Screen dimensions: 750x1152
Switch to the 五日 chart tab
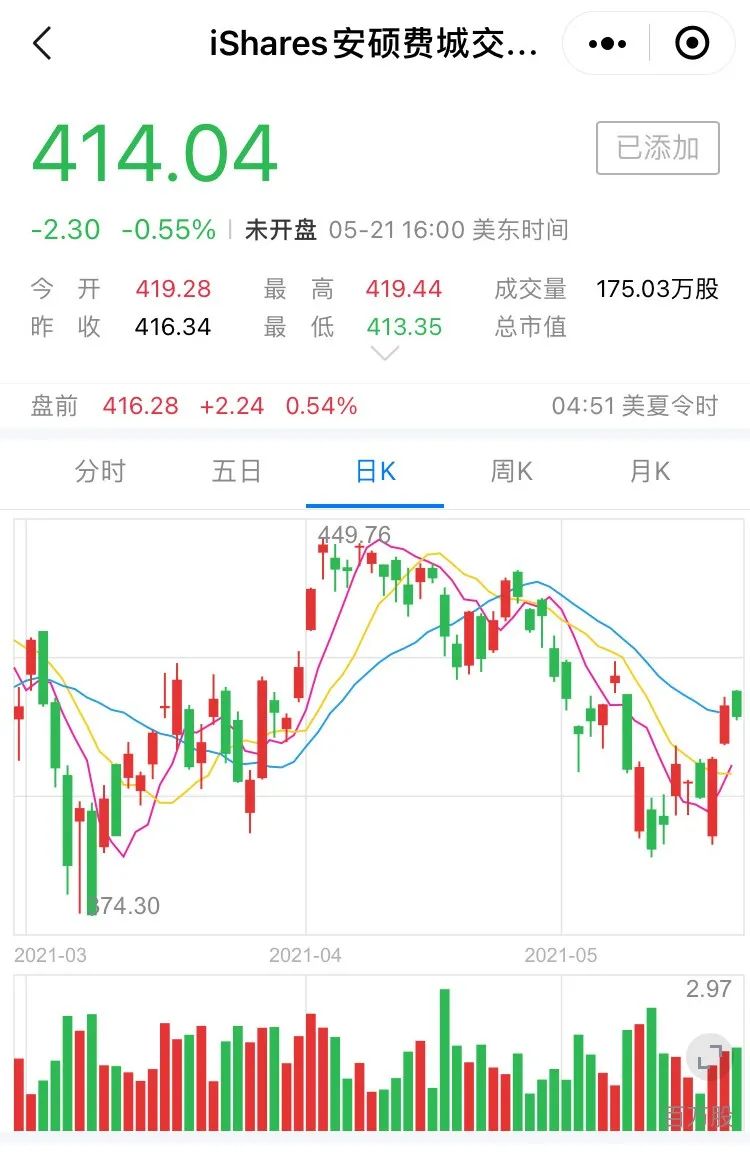pyautogui.click(x=237, y=471)
